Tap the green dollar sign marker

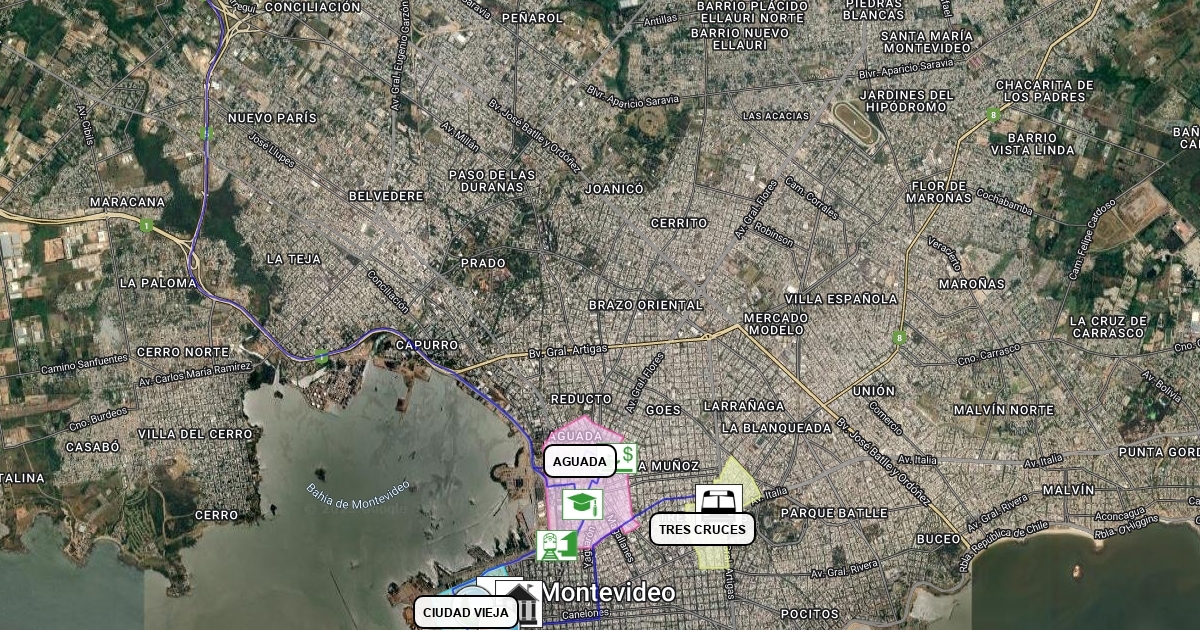(627, 456)
